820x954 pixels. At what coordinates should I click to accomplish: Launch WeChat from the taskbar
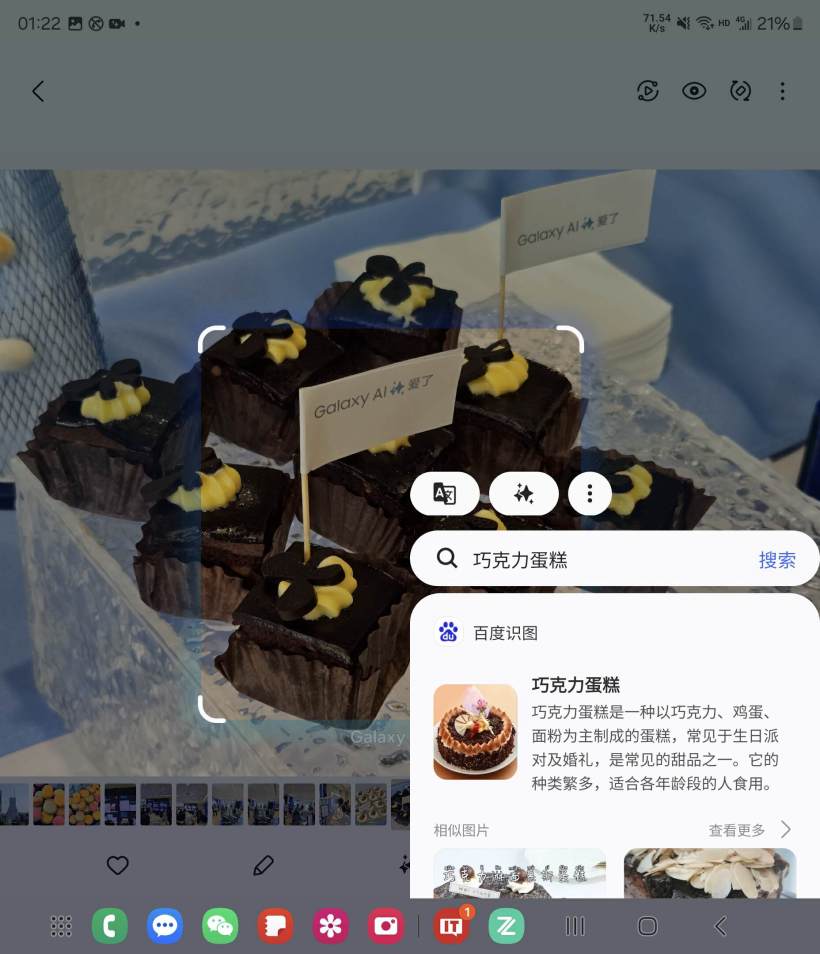pos(220,926)
